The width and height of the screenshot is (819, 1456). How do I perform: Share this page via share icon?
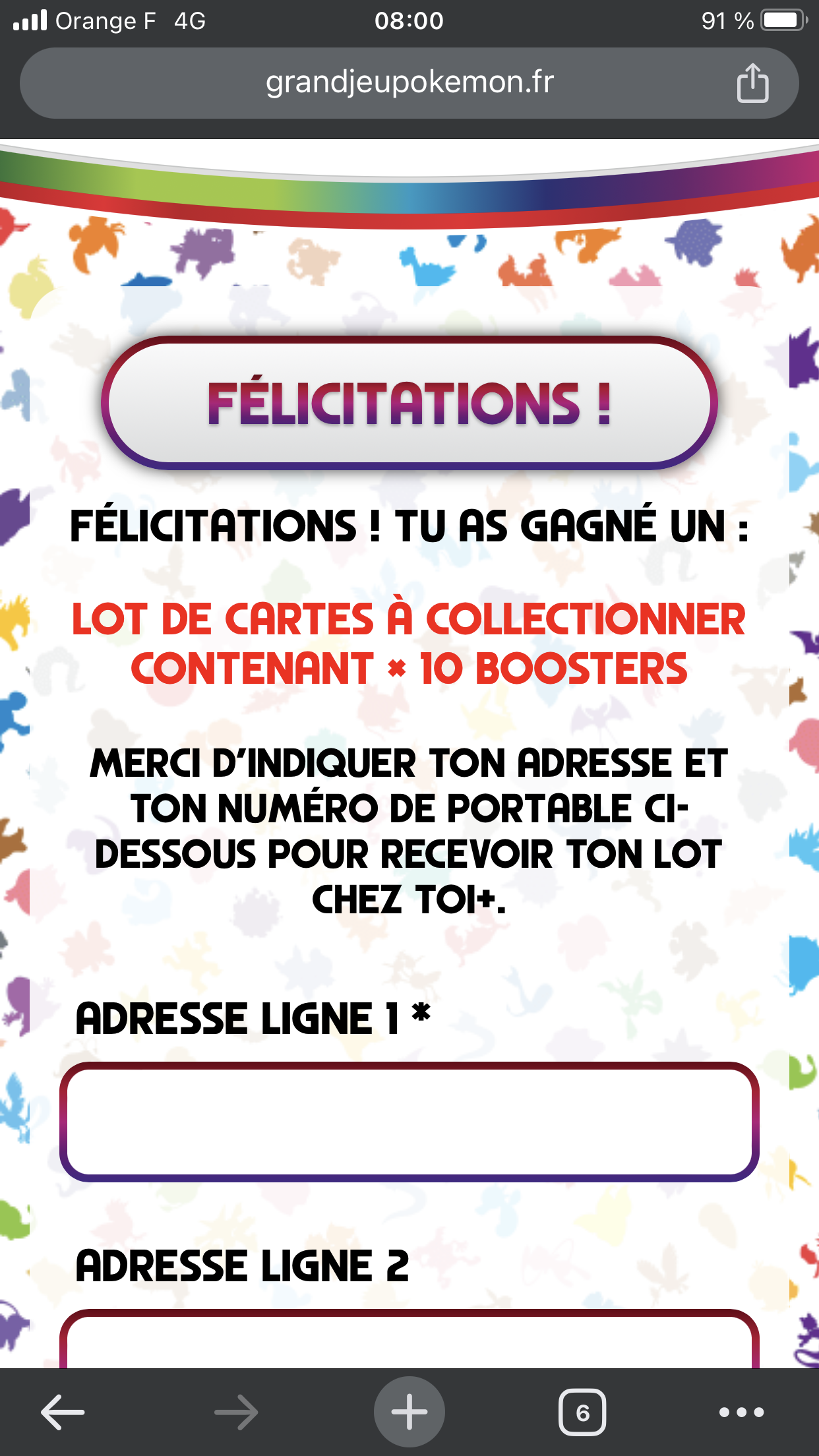(752, 84)
